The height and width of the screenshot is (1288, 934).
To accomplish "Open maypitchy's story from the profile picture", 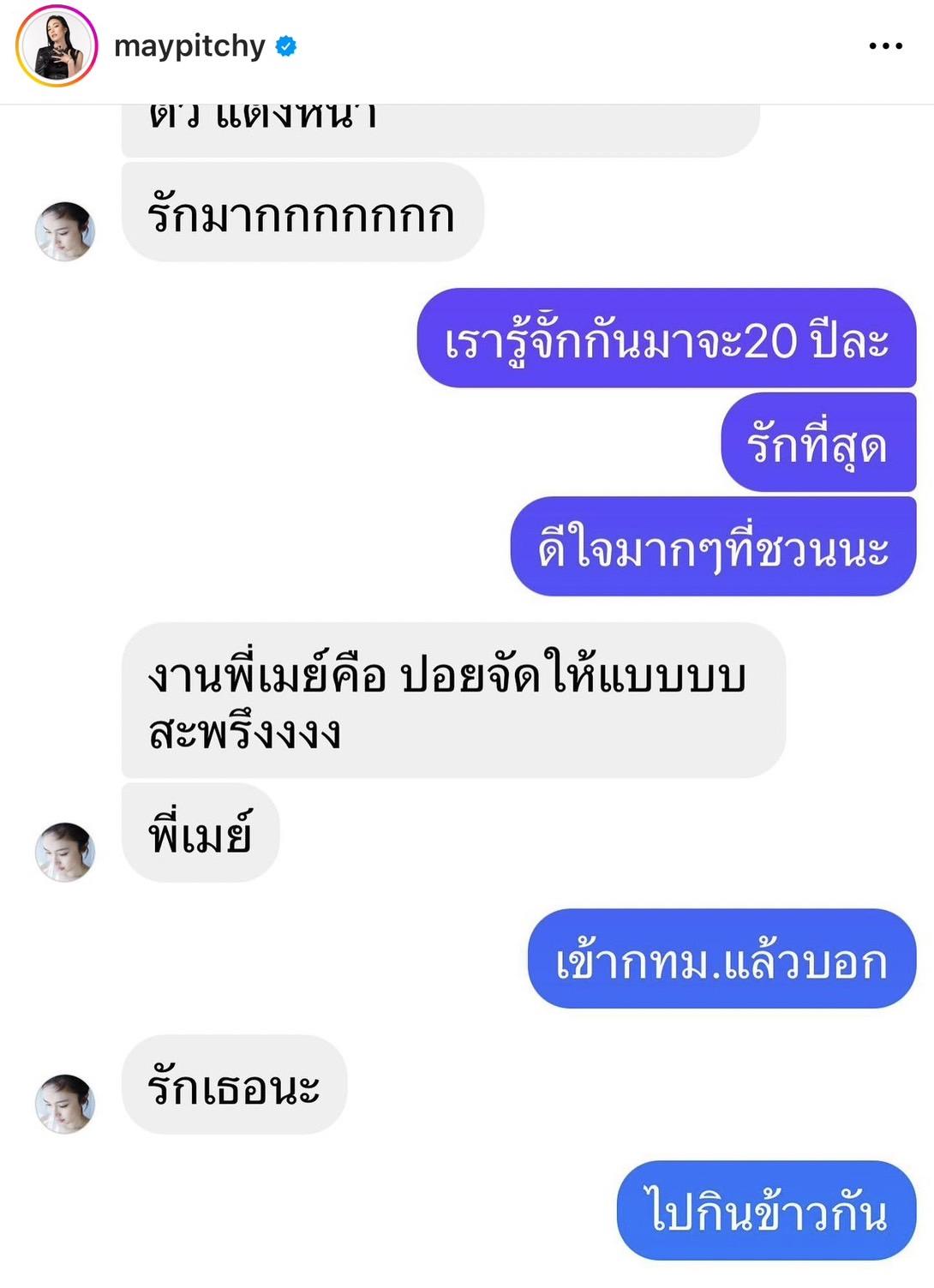I will 57,46.
